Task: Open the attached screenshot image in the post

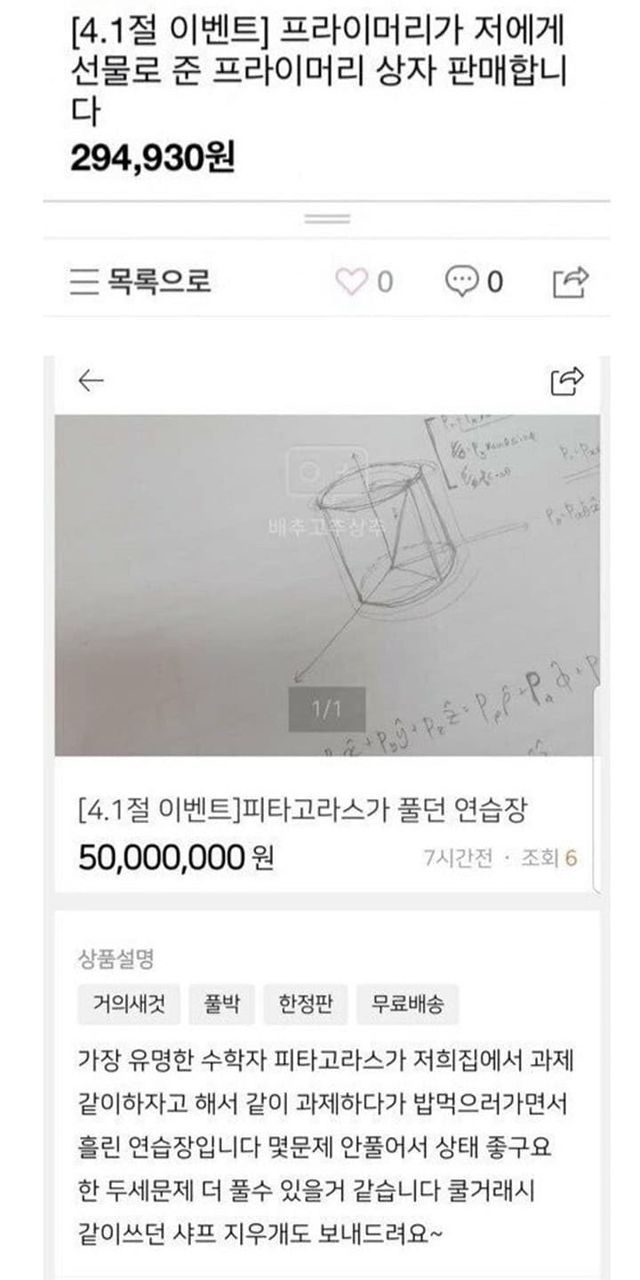Action: (x=327, y=585)
